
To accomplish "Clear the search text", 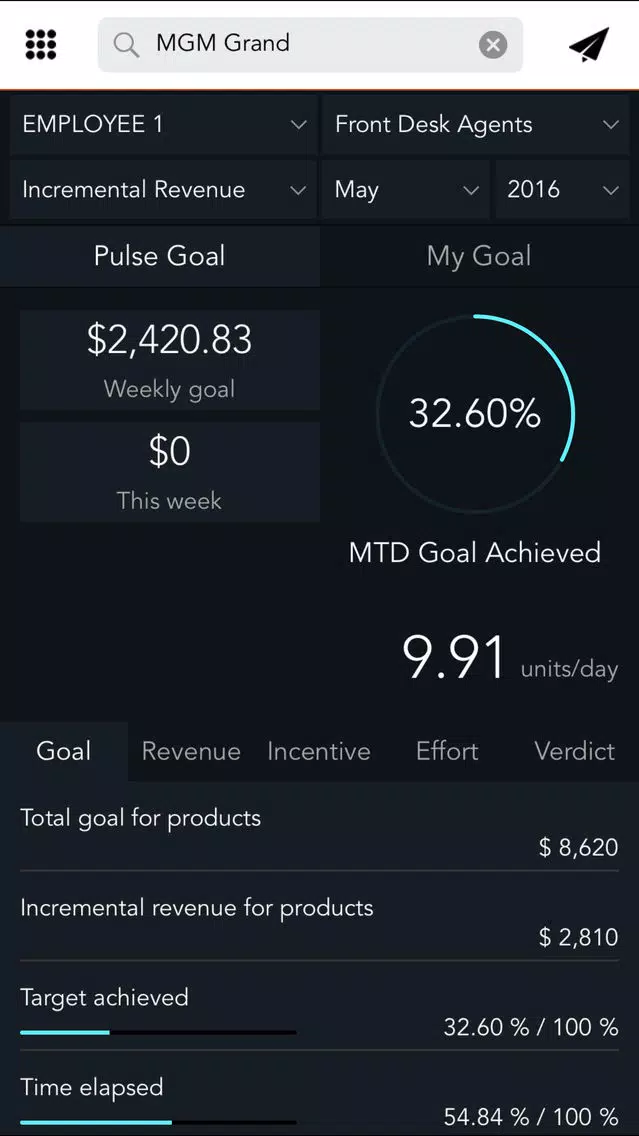I will [493, 46].
